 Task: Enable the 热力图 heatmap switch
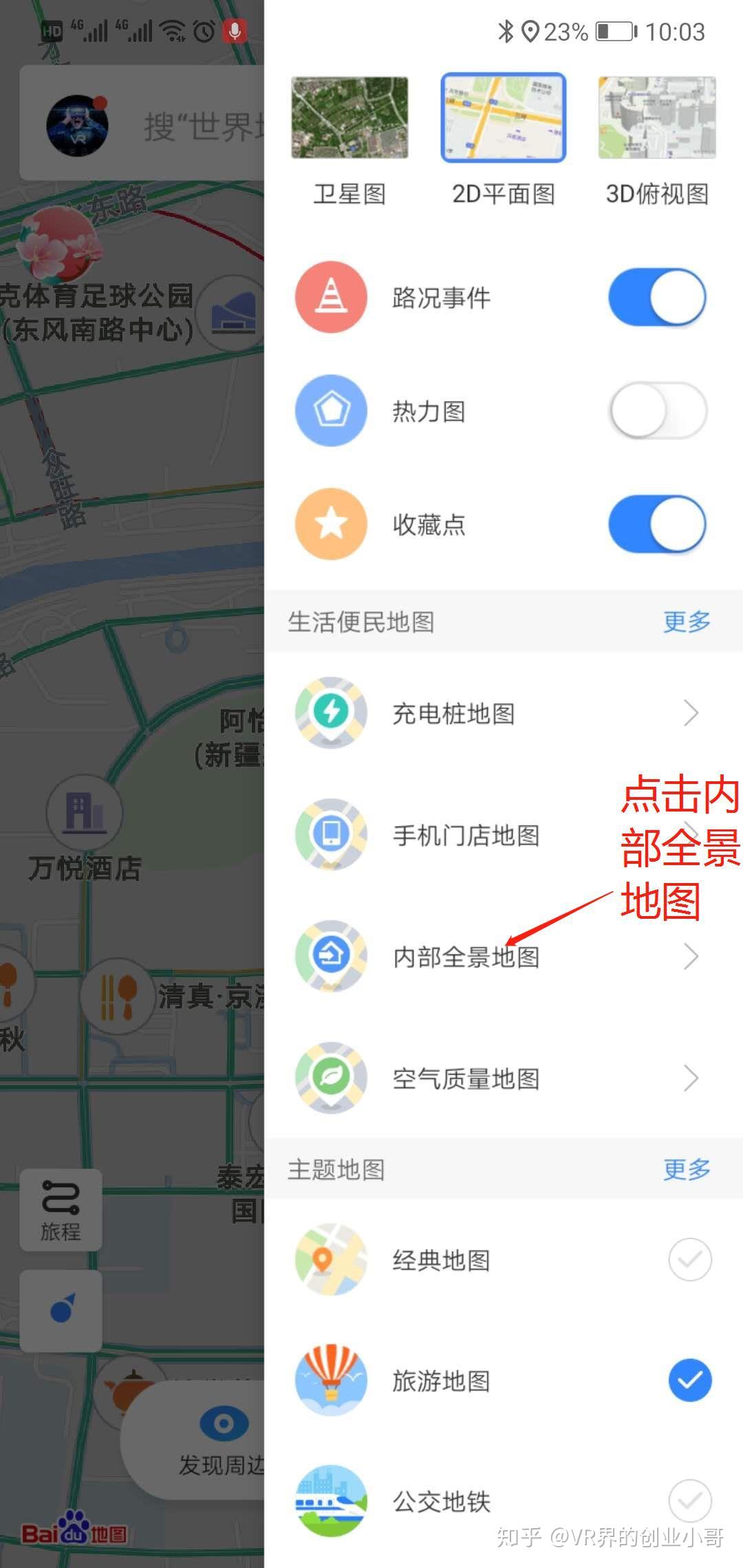tap(657, 411)
